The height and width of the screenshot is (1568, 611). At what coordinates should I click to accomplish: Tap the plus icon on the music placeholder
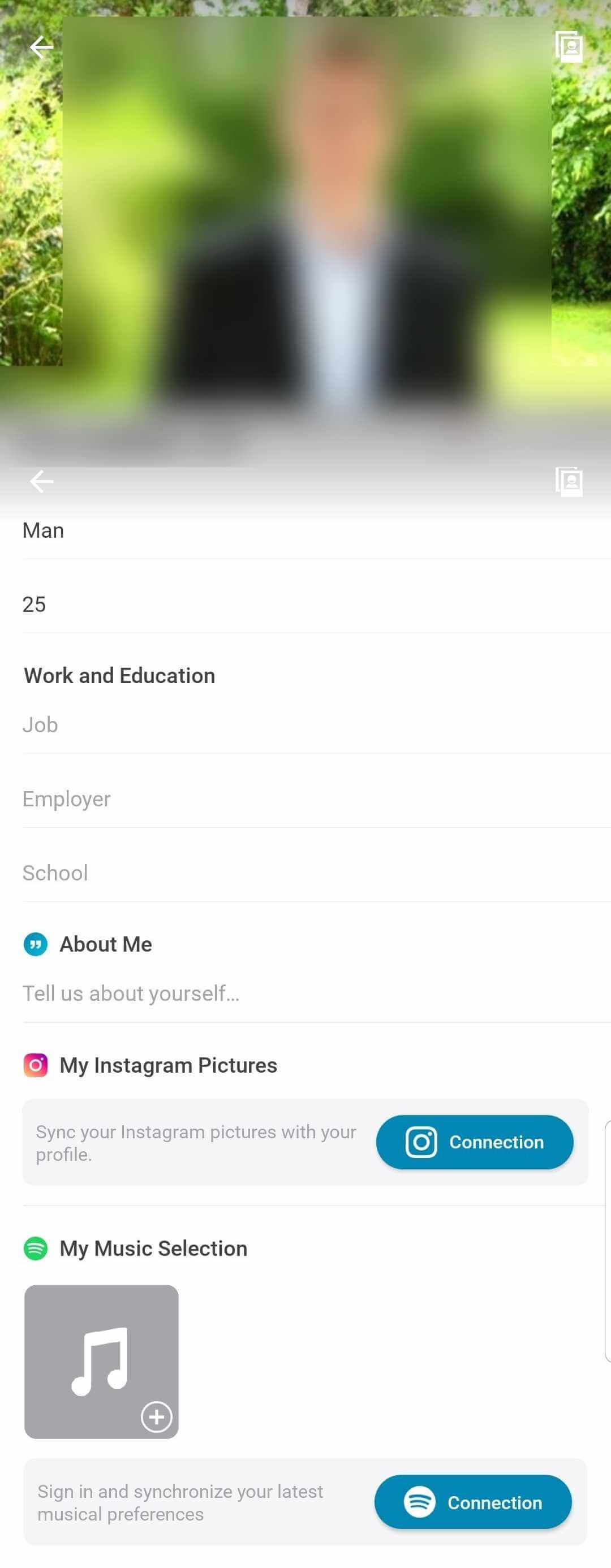157,1416
